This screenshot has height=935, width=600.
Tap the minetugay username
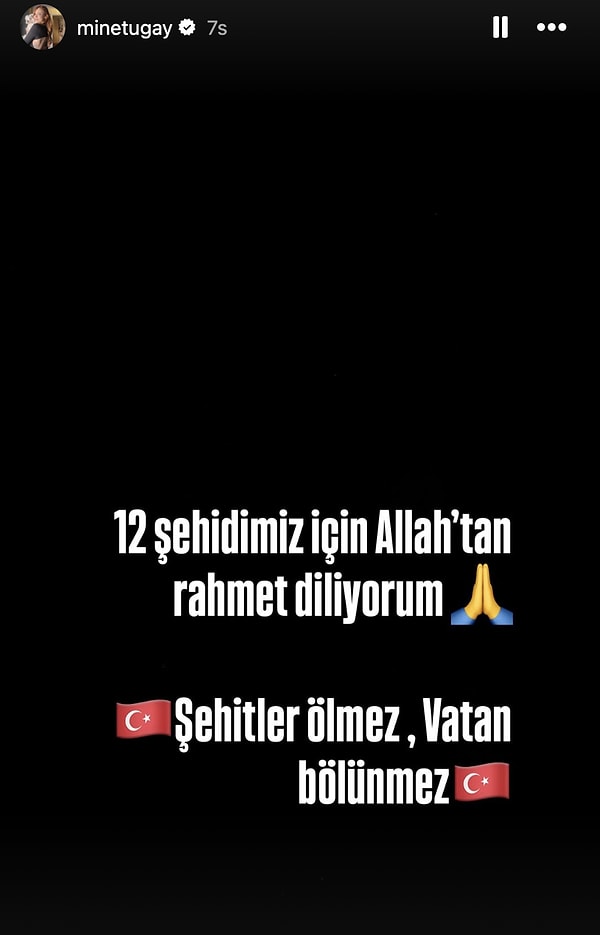(123, 29)
